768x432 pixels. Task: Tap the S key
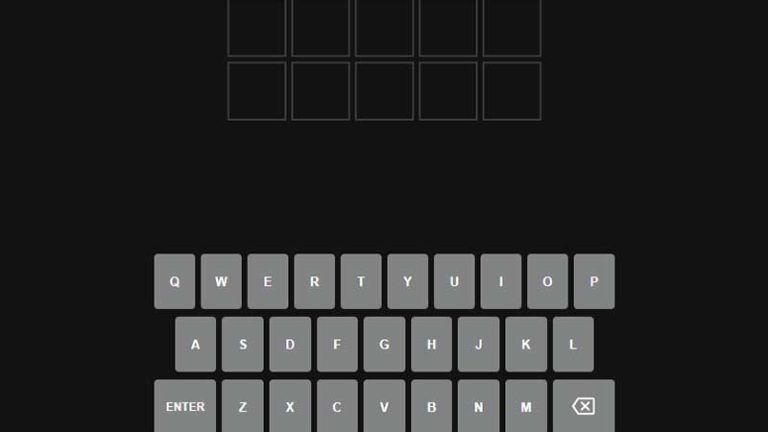coord(243,344)
